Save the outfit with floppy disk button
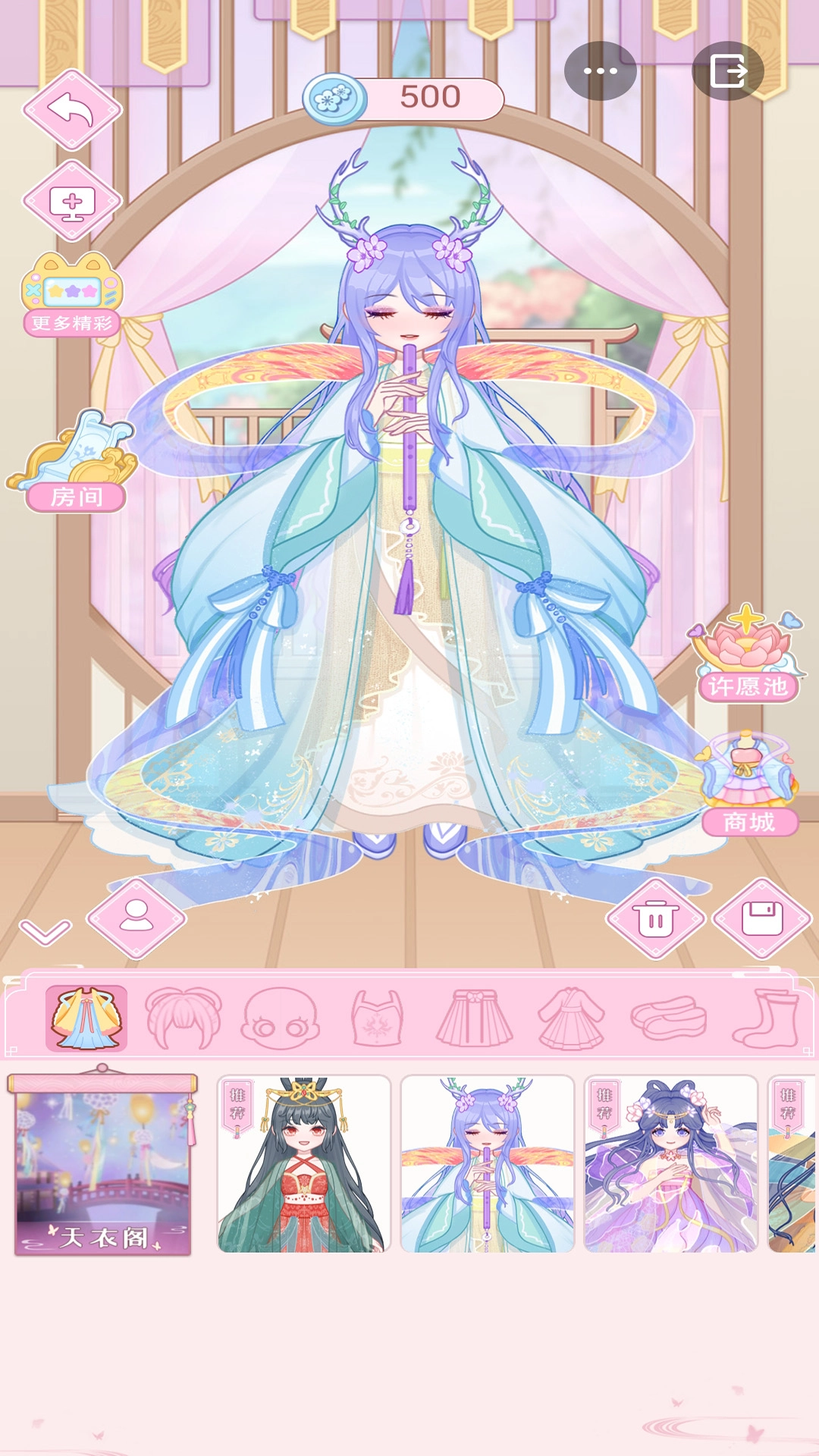819x1456 pixels. [x=761, y=918]
